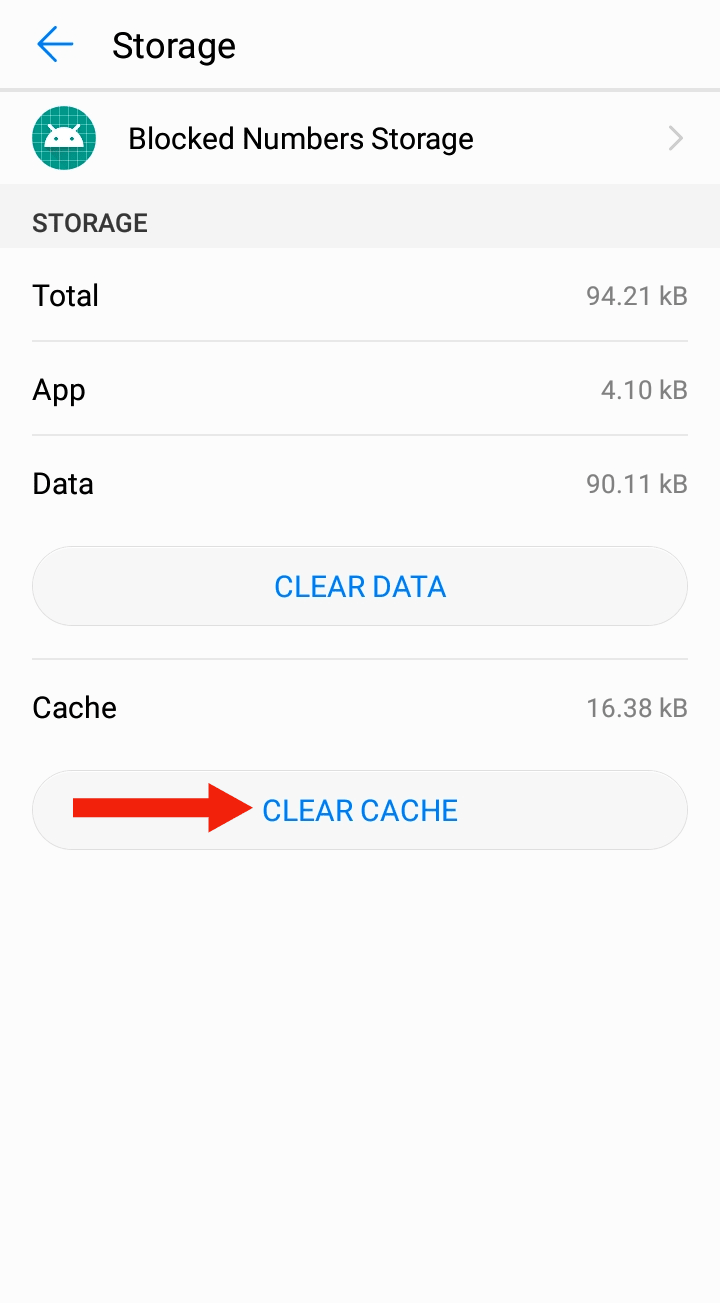Tap the Android robot app icon
The image size is (720, 1303).
64,138
